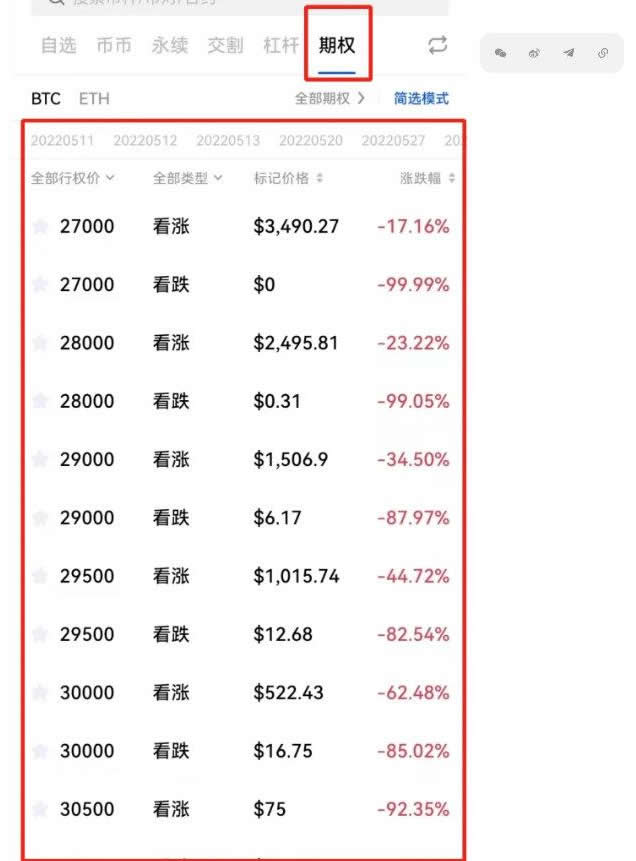Screen dimensions: 636x861
Task: Open the 永续 tab
Action: (x=170, y=45)
